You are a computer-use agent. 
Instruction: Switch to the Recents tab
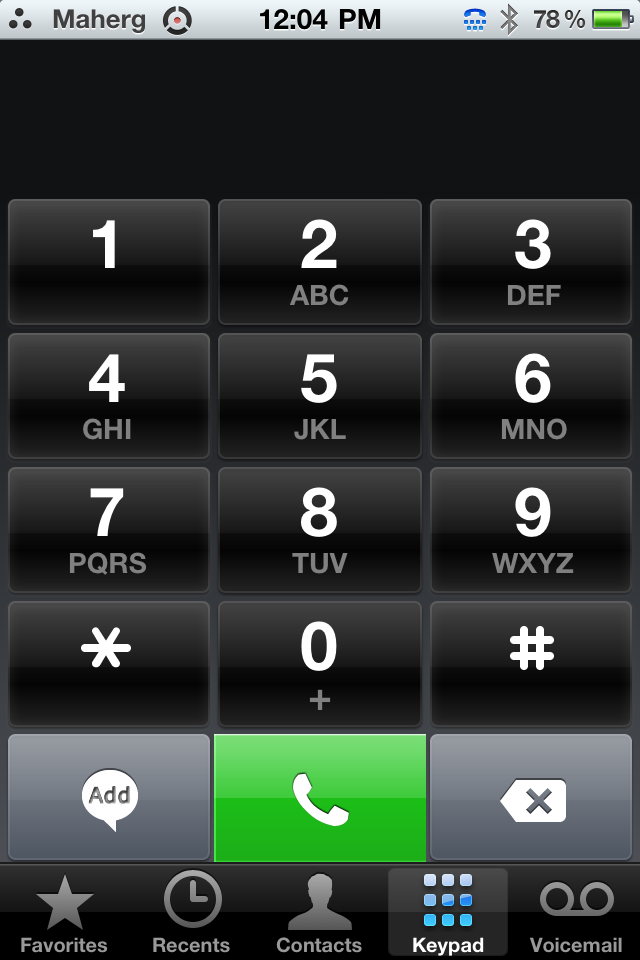191,913
